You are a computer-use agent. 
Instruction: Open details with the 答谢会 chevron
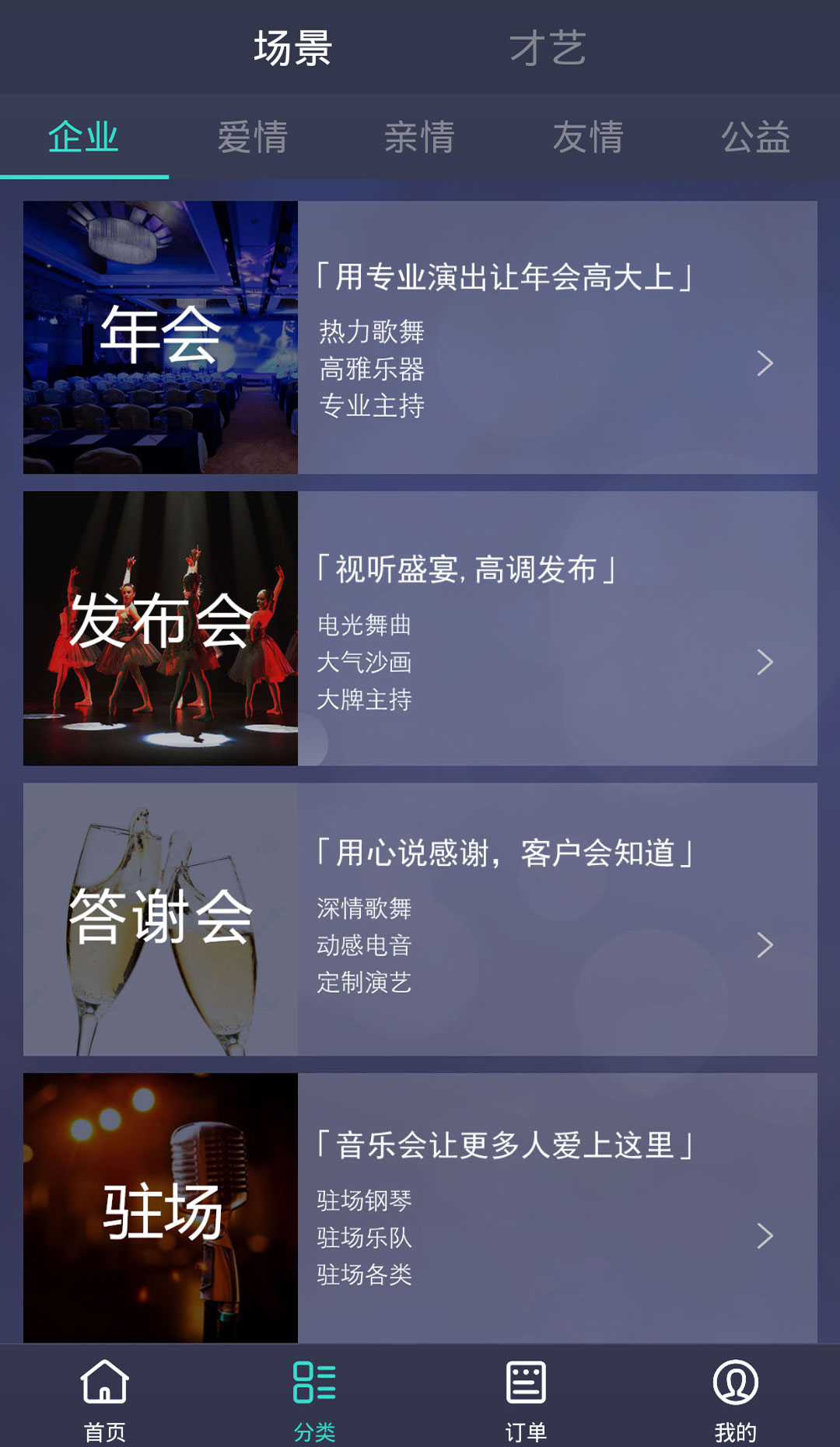click(766, 946)
